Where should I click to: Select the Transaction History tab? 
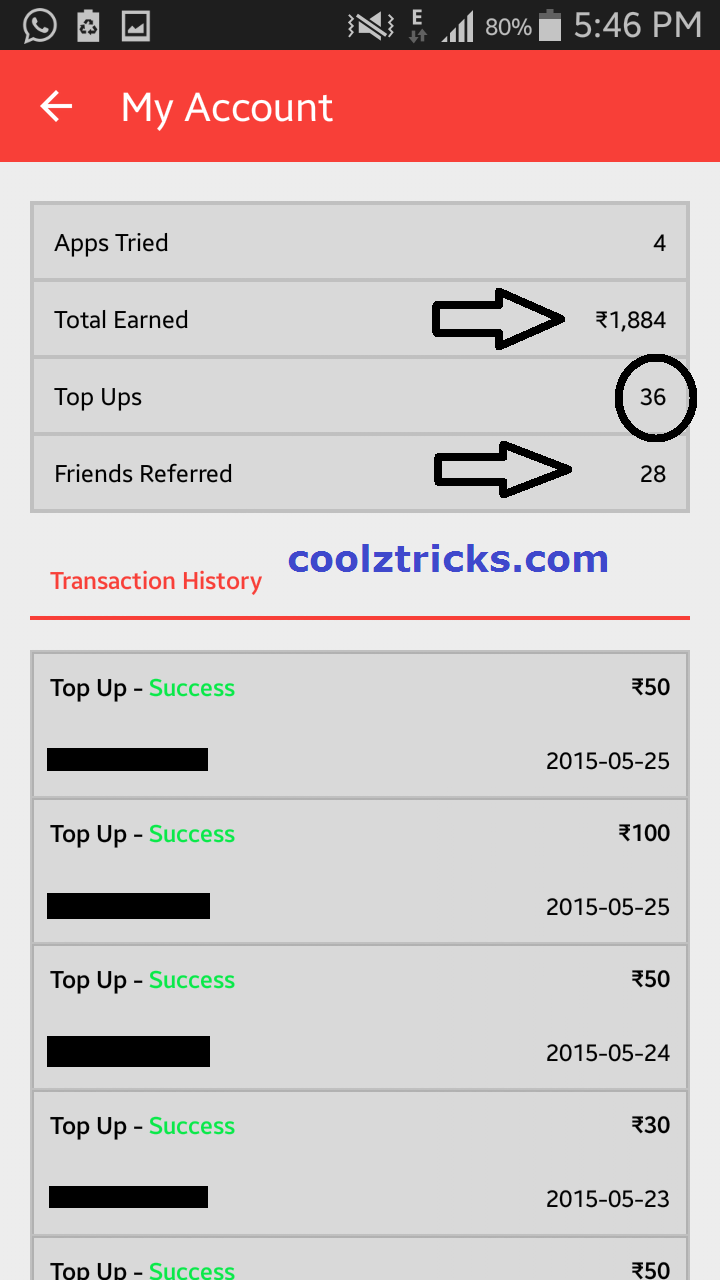[156, 581]
